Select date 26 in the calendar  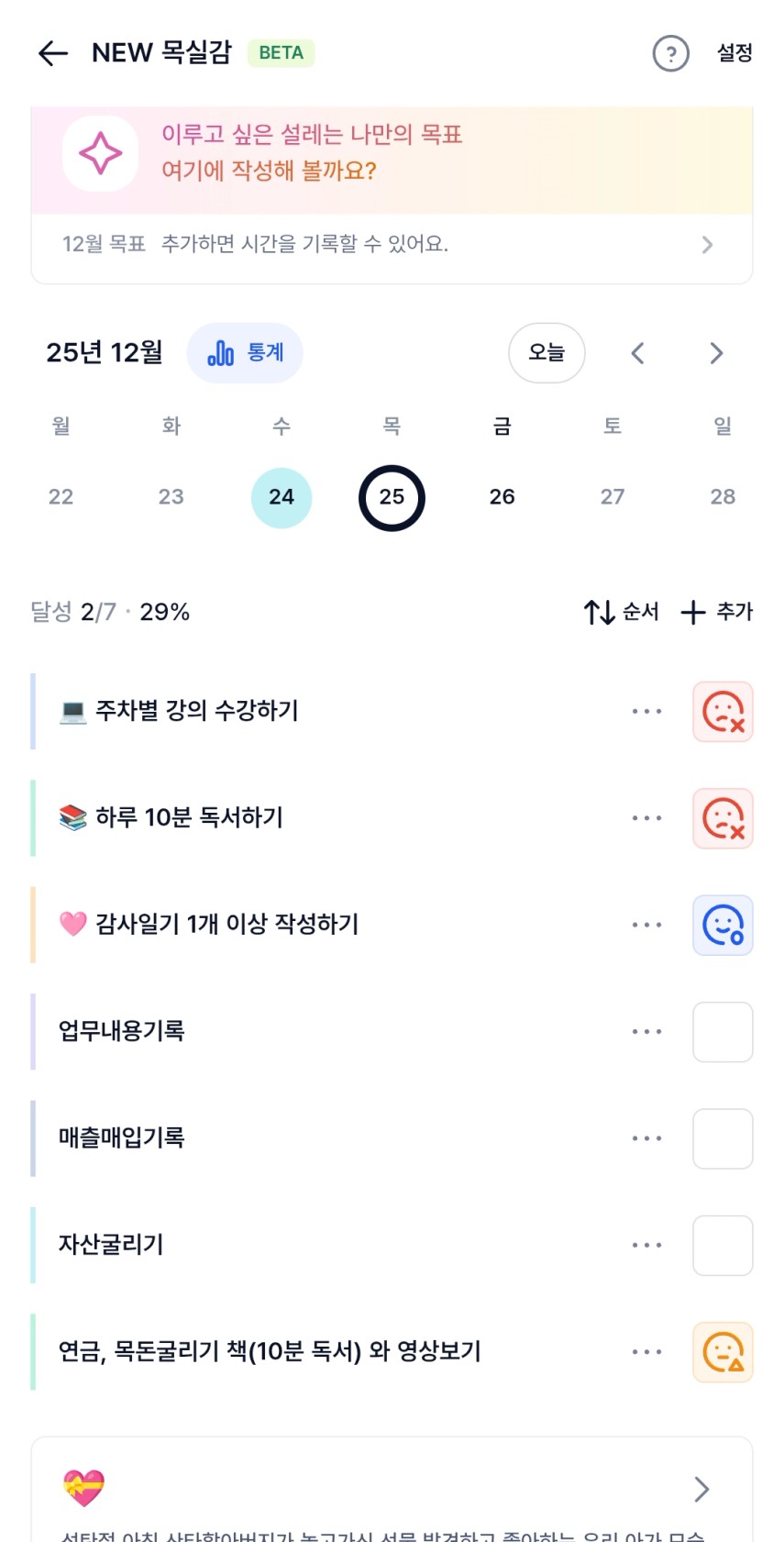tap(502, 497)
